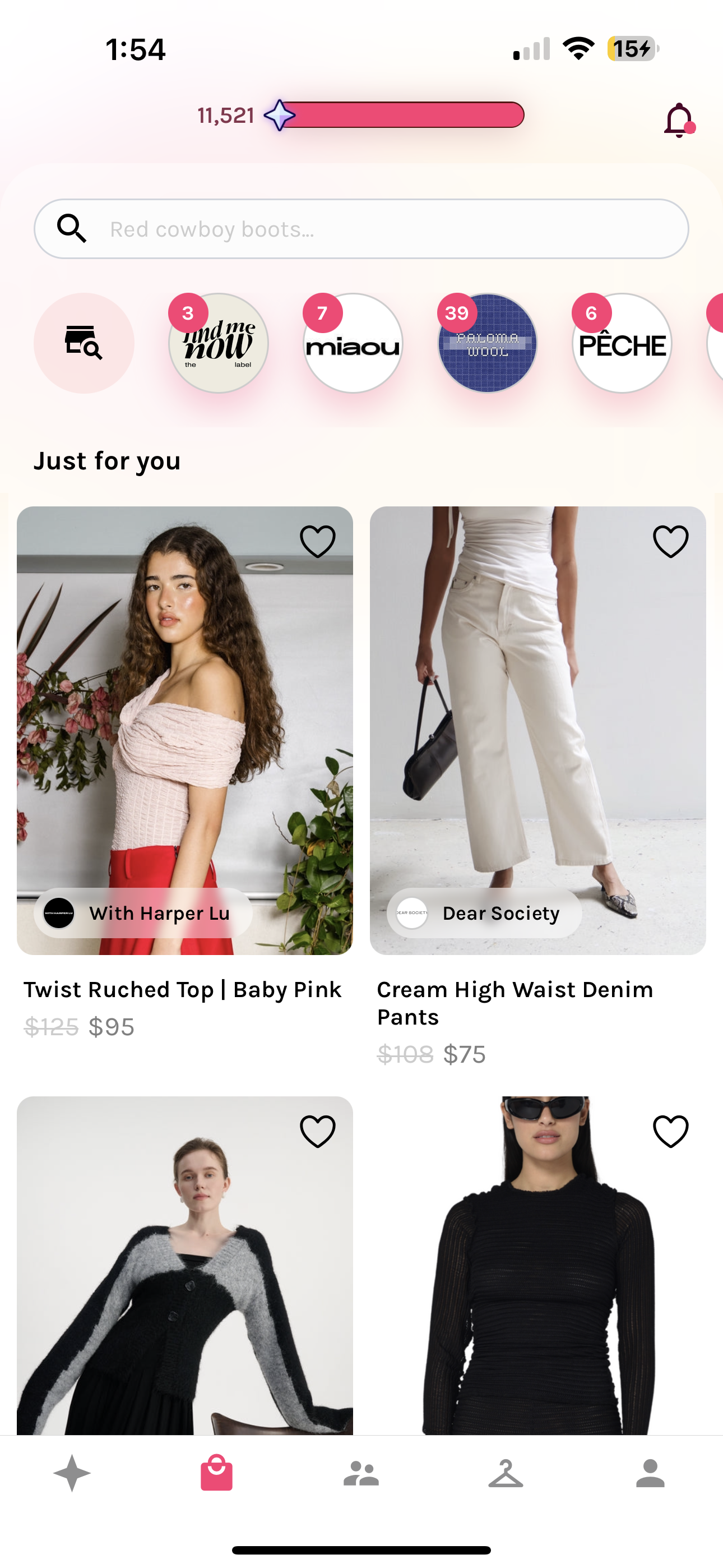Favorite the black knit long-sleeve top
Screen dimensions: 723x1568
pos(671,1131)
